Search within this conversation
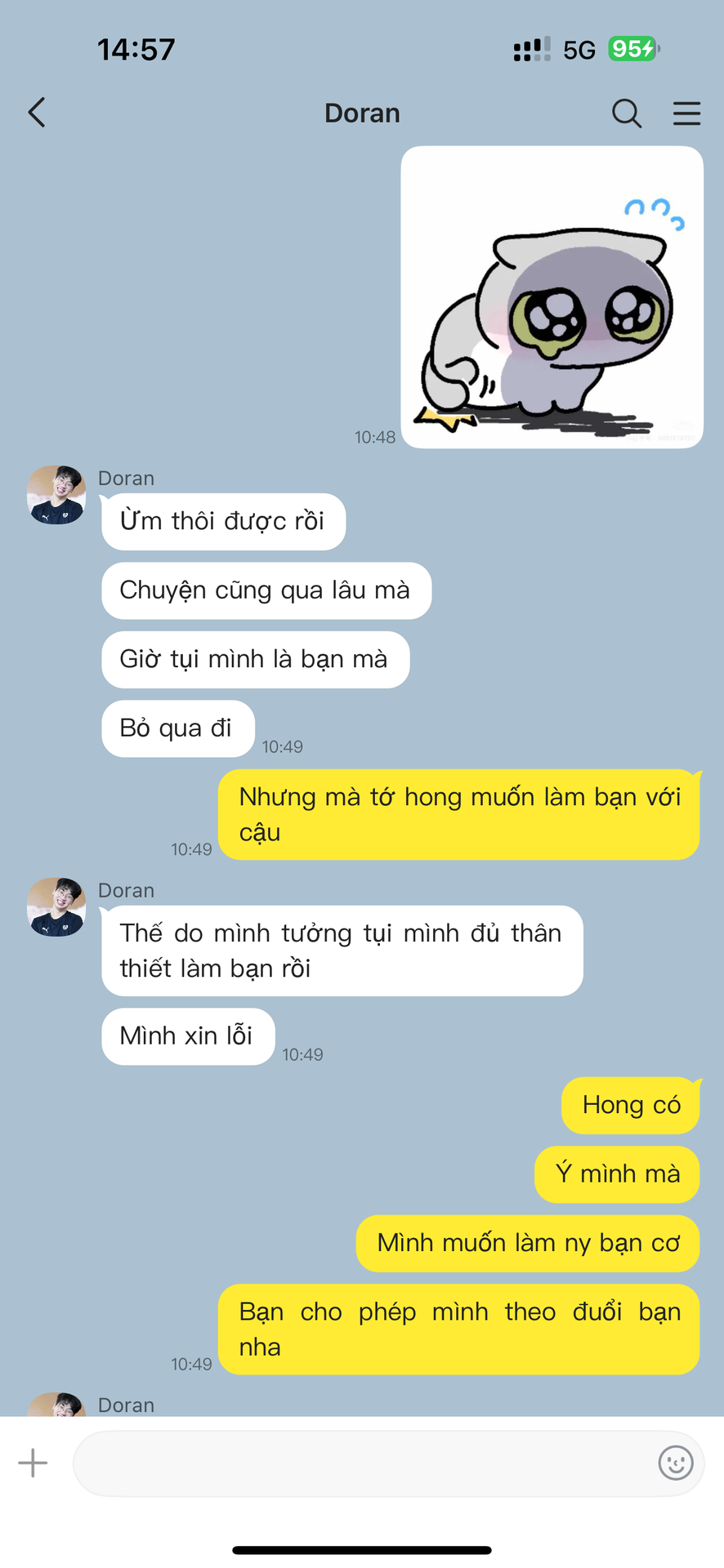The width and height of the screenshot is (724, 1568). click(x=626, y=114)
